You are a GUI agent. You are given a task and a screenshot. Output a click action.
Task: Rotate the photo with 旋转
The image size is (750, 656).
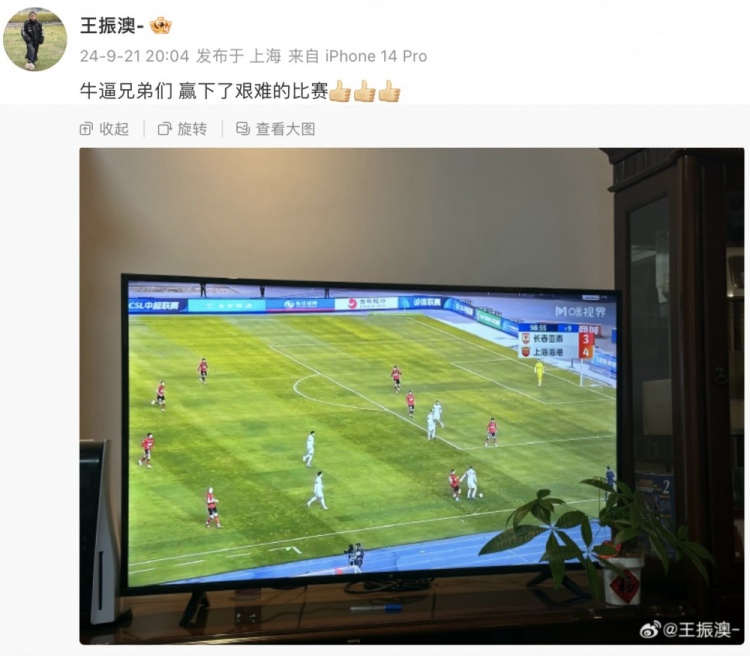[x=182, y=129]
